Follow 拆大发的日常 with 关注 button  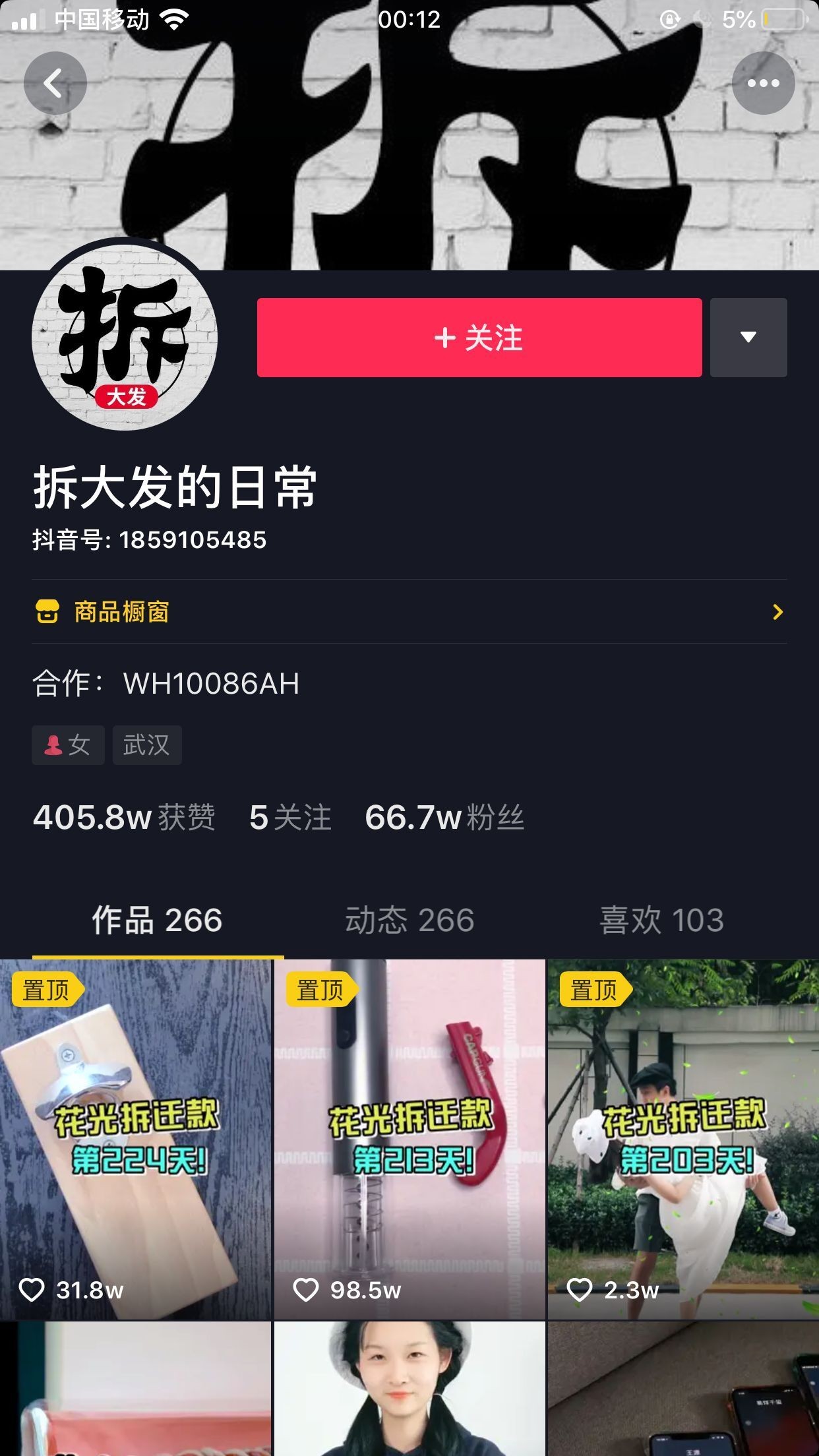(479, 338)
